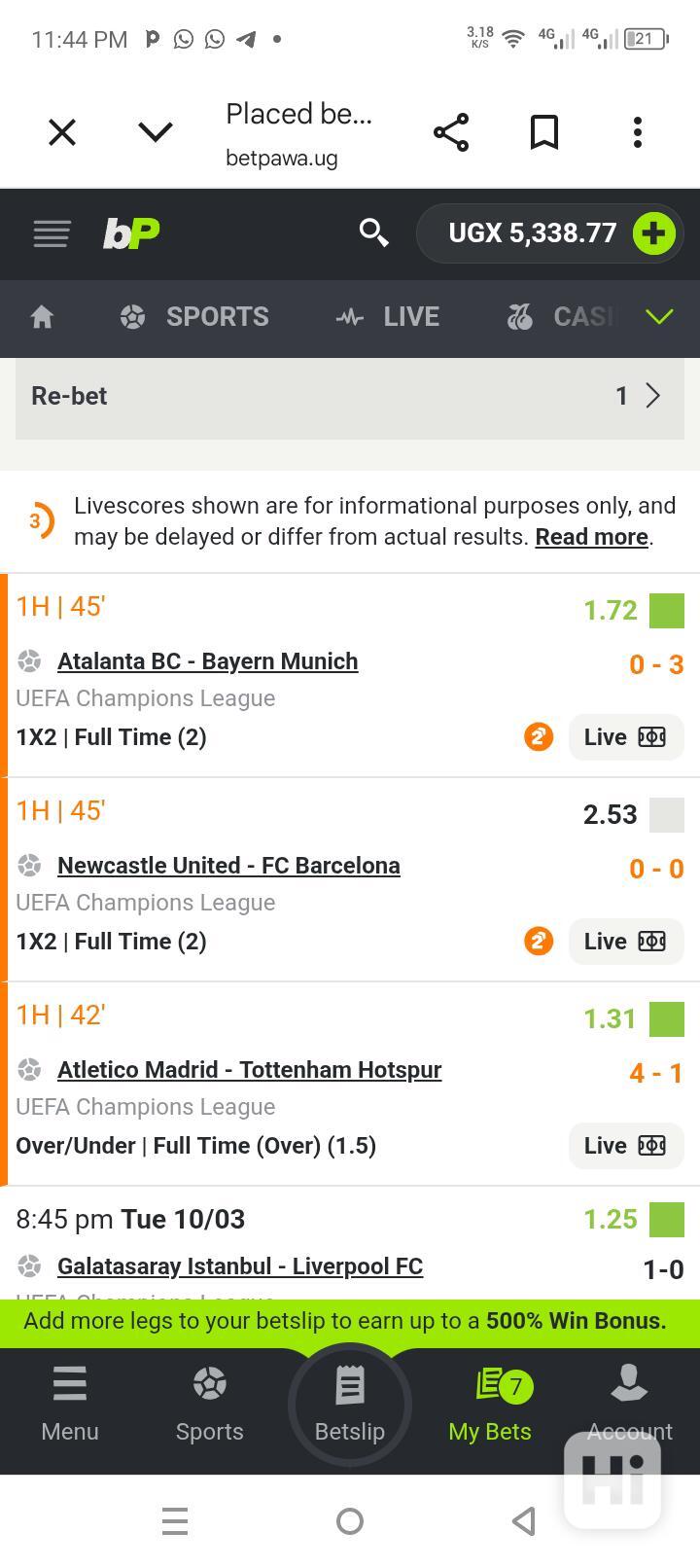Close the in-app browser tab
This screenshot has width=700, height=1568.
(x=62, y=132)
